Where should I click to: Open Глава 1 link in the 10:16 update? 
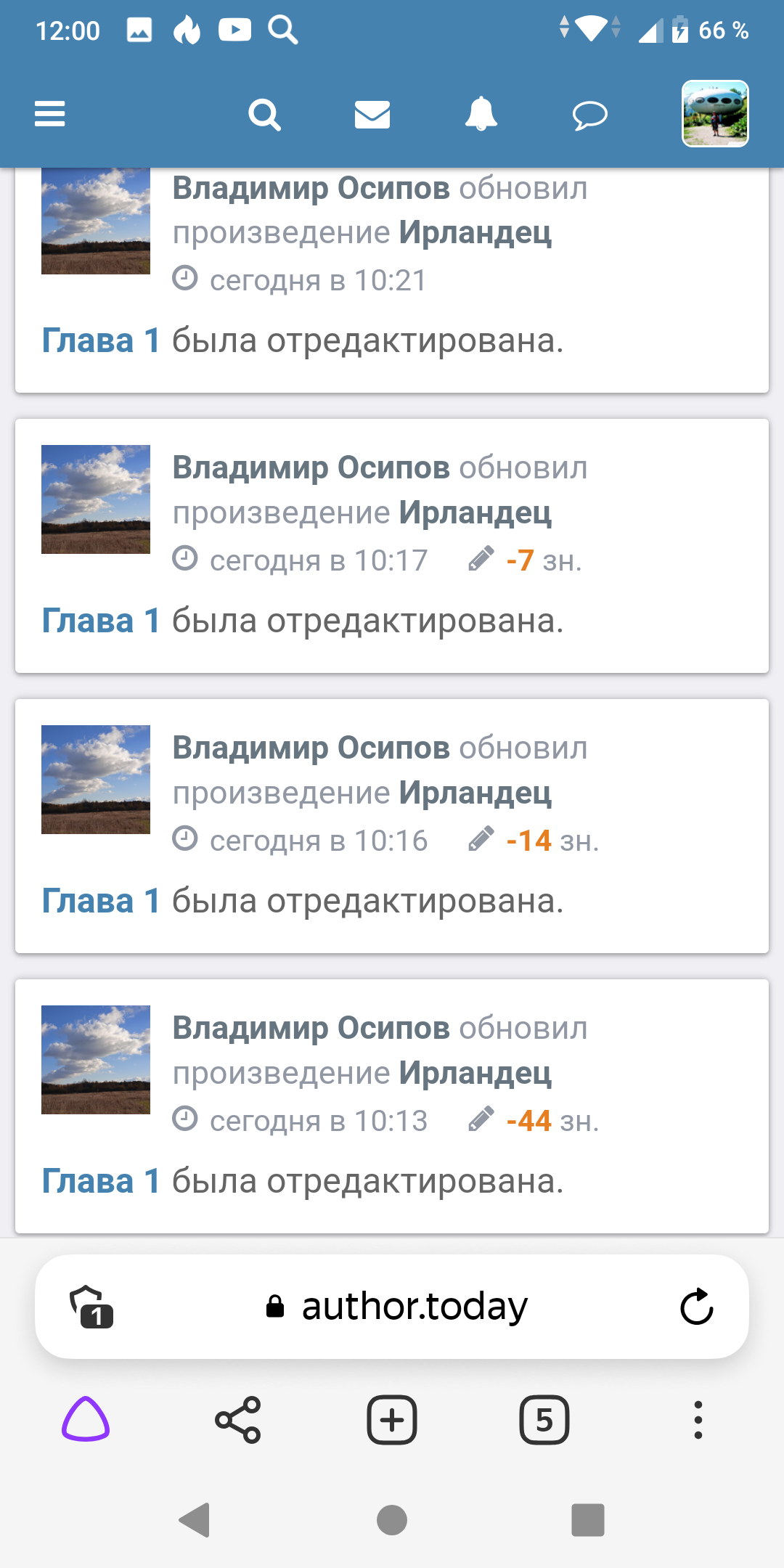[100, 902]
